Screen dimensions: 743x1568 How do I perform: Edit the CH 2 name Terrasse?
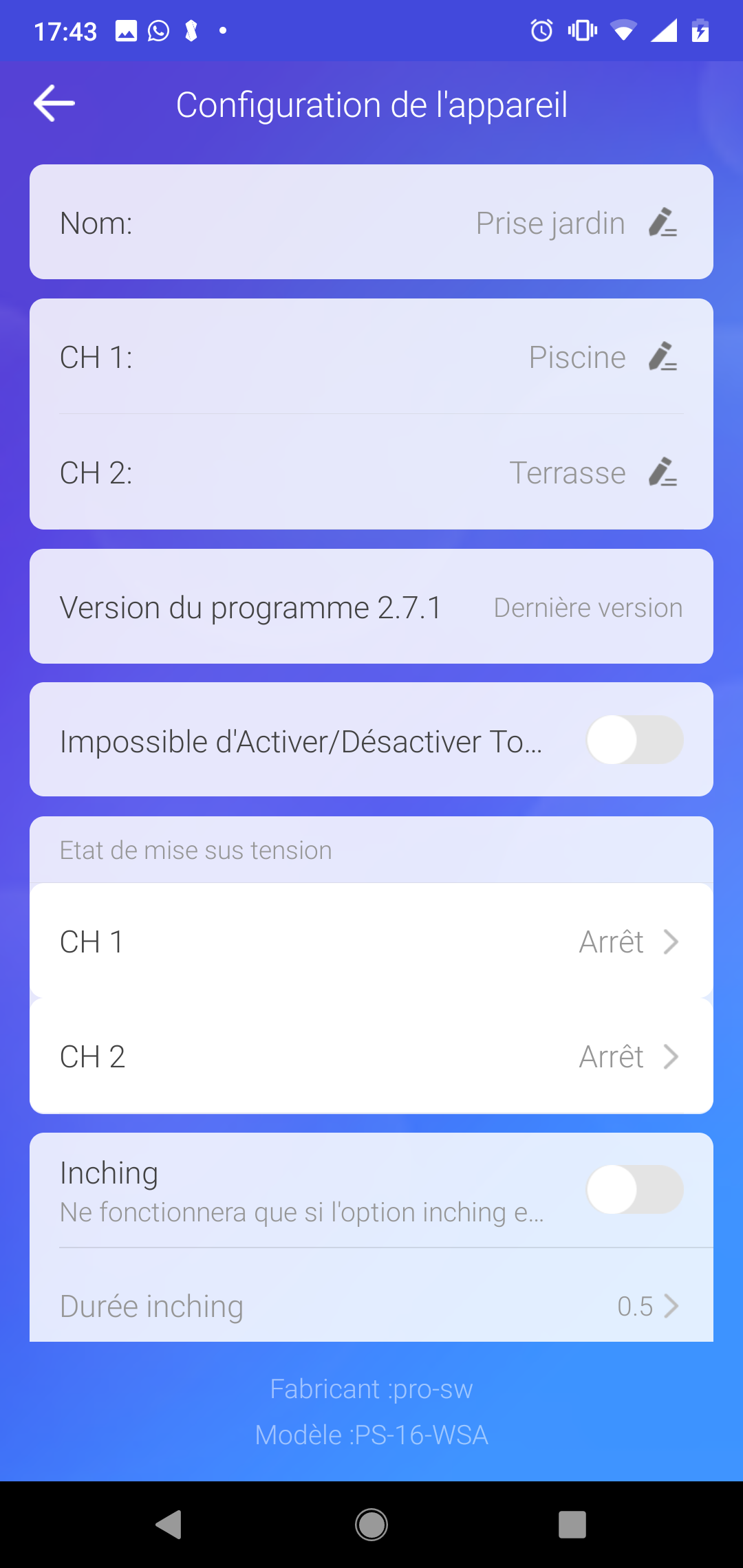663,472
